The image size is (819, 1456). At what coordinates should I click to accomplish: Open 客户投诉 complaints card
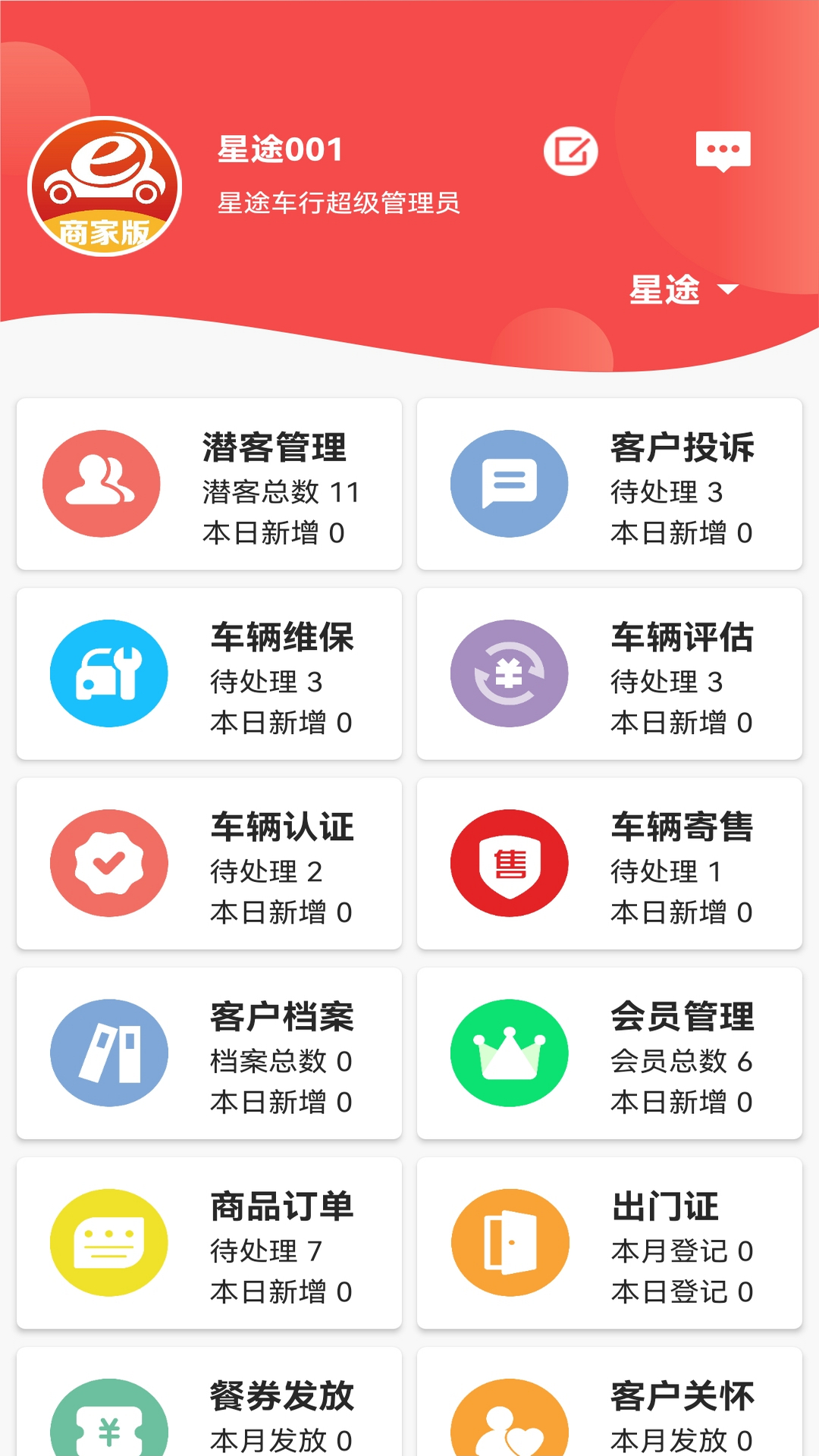point(610,484)
